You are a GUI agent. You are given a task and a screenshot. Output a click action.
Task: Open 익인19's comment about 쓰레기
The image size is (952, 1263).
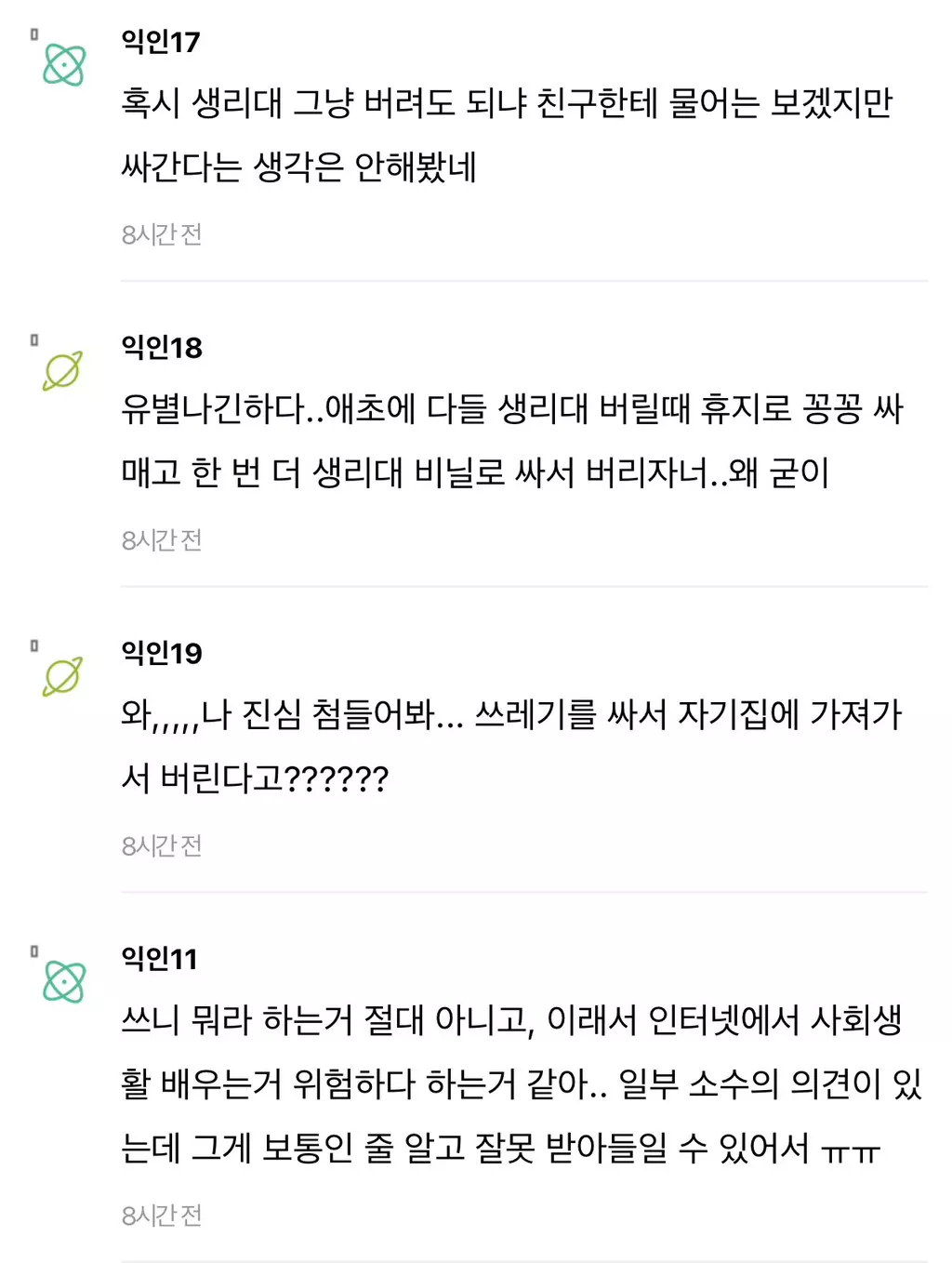coord(511,746)
